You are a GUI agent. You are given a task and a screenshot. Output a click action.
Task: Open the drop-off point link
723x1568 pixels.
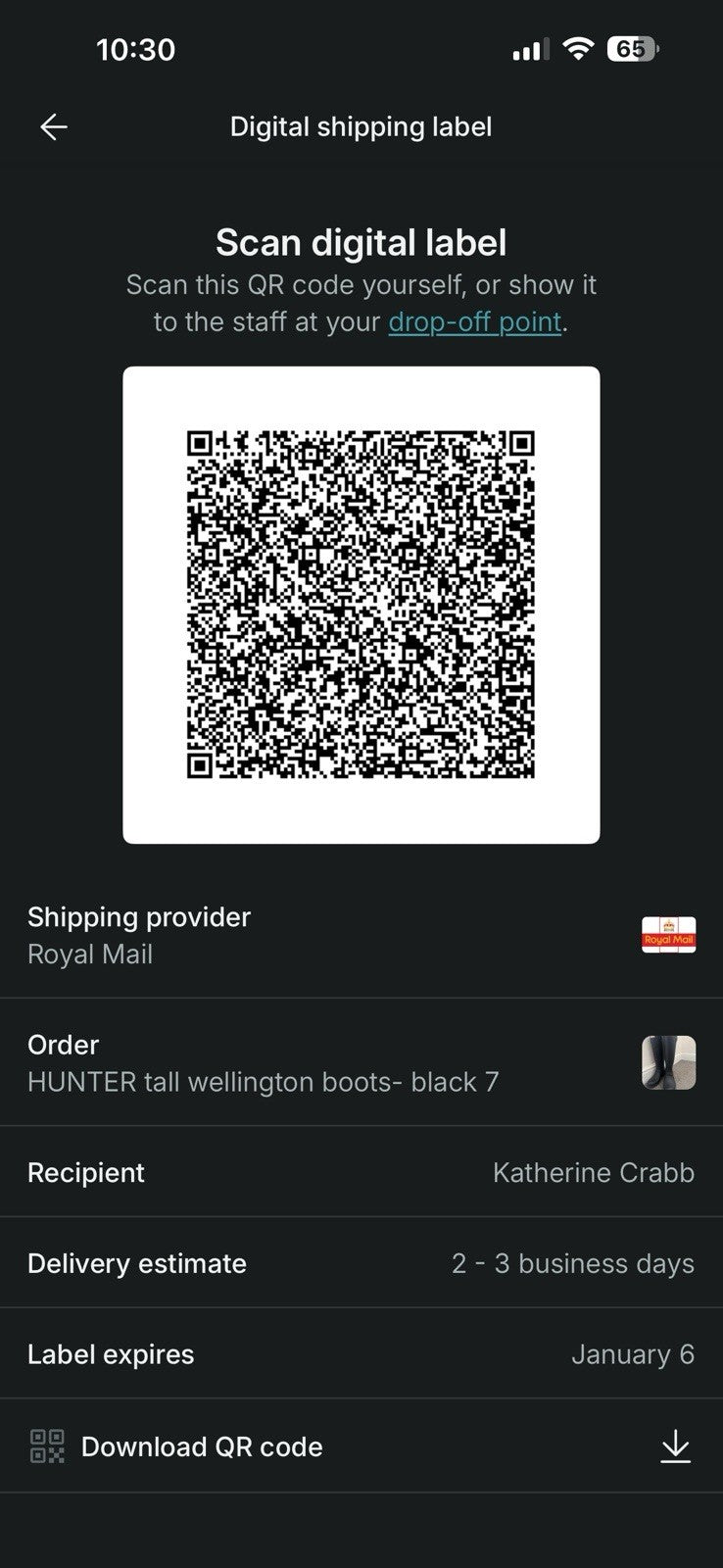coord(474,321)
